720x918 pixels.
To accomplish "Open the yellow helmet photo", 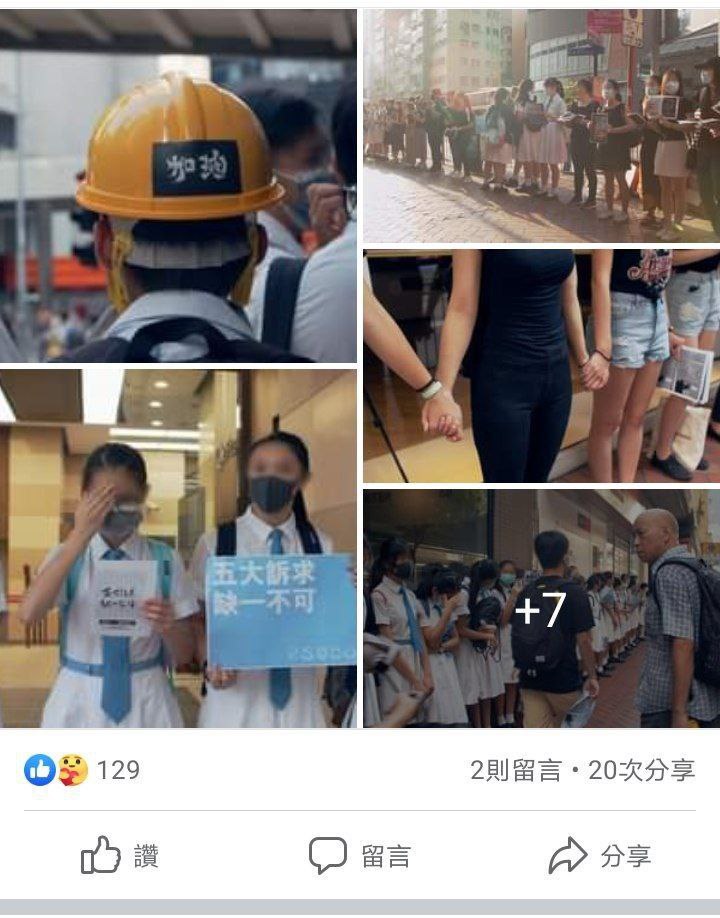I will [178, 186].
